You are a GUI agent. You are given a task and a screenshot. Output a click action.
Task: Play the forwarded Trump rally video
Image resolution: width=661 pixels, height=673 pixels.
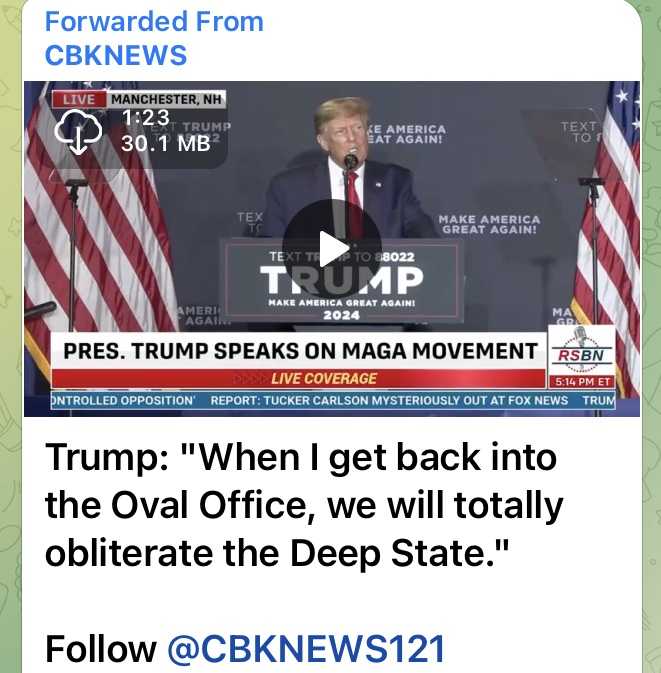coord(330,248)
